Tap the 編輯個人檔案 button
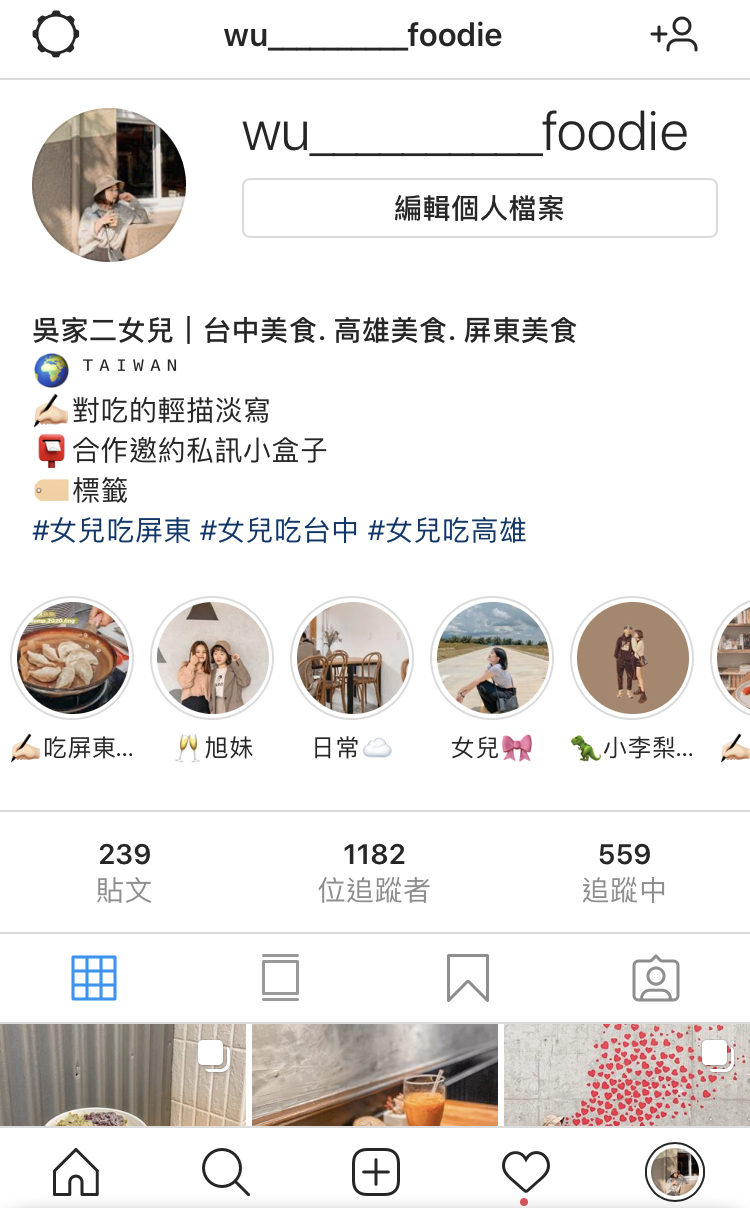 tap(480, 208)
